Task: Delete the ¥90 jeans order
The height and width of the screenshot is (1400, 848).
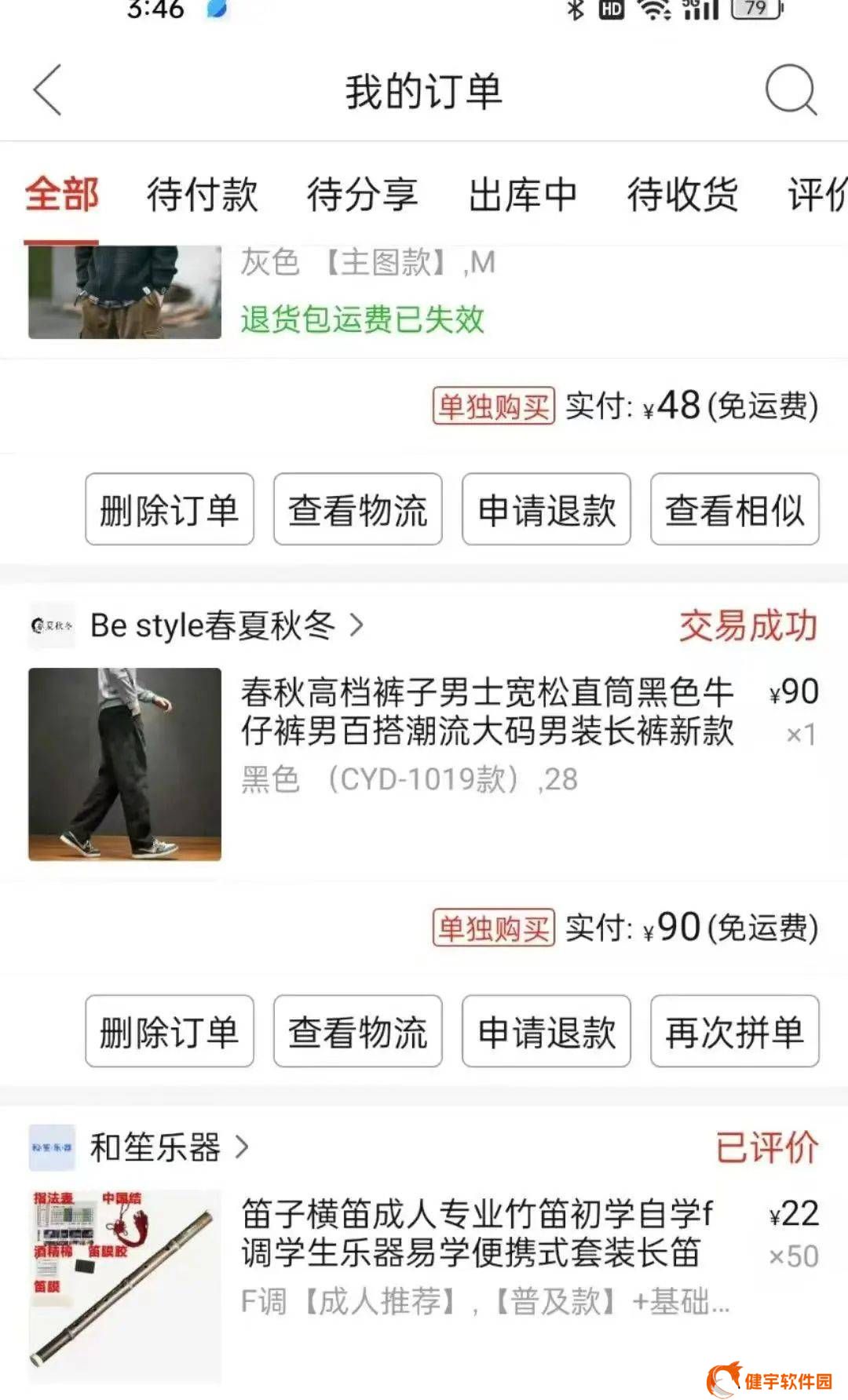Action: click(x=170, y=1031)
